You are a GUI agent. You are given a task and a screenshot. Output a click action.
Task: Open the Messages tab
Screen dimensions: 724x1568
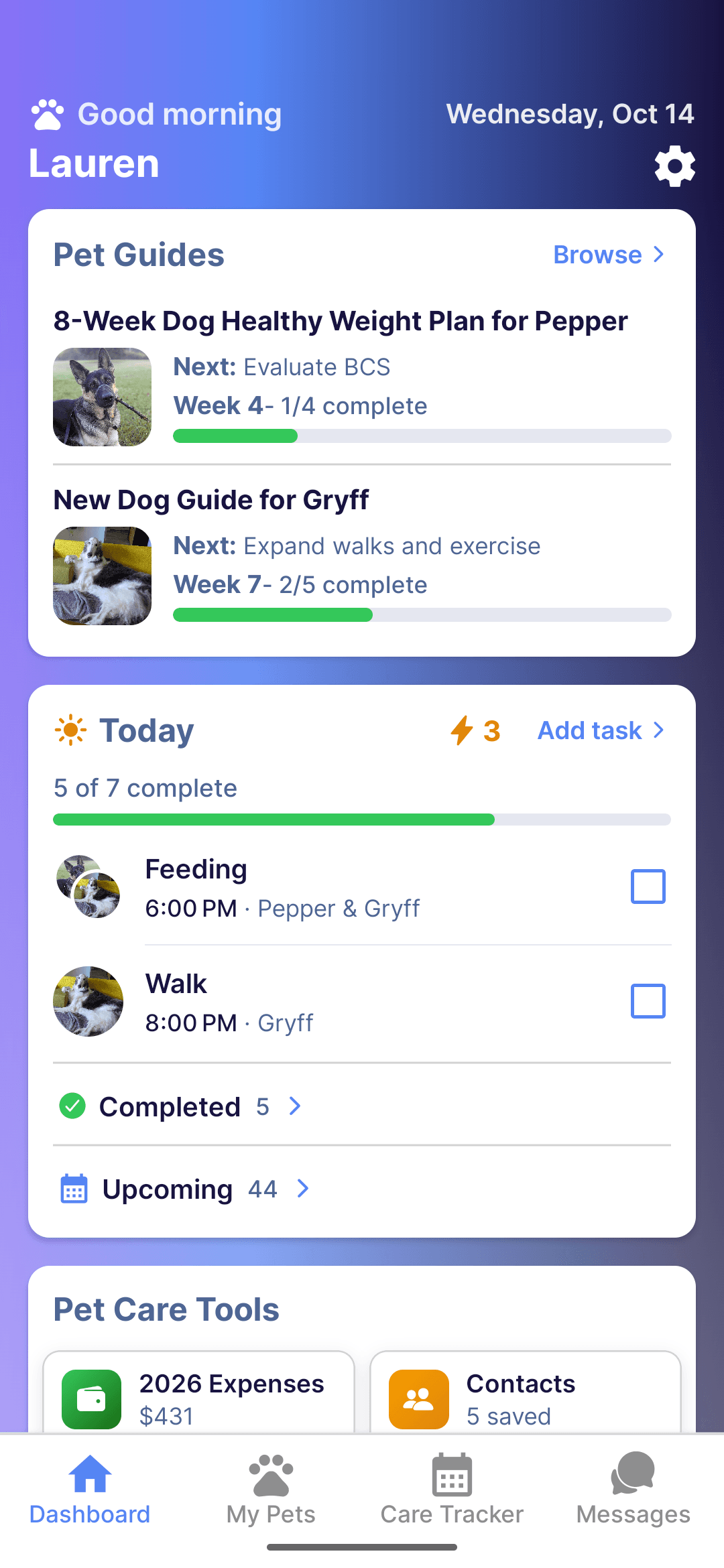click(x=633, y=1490)
